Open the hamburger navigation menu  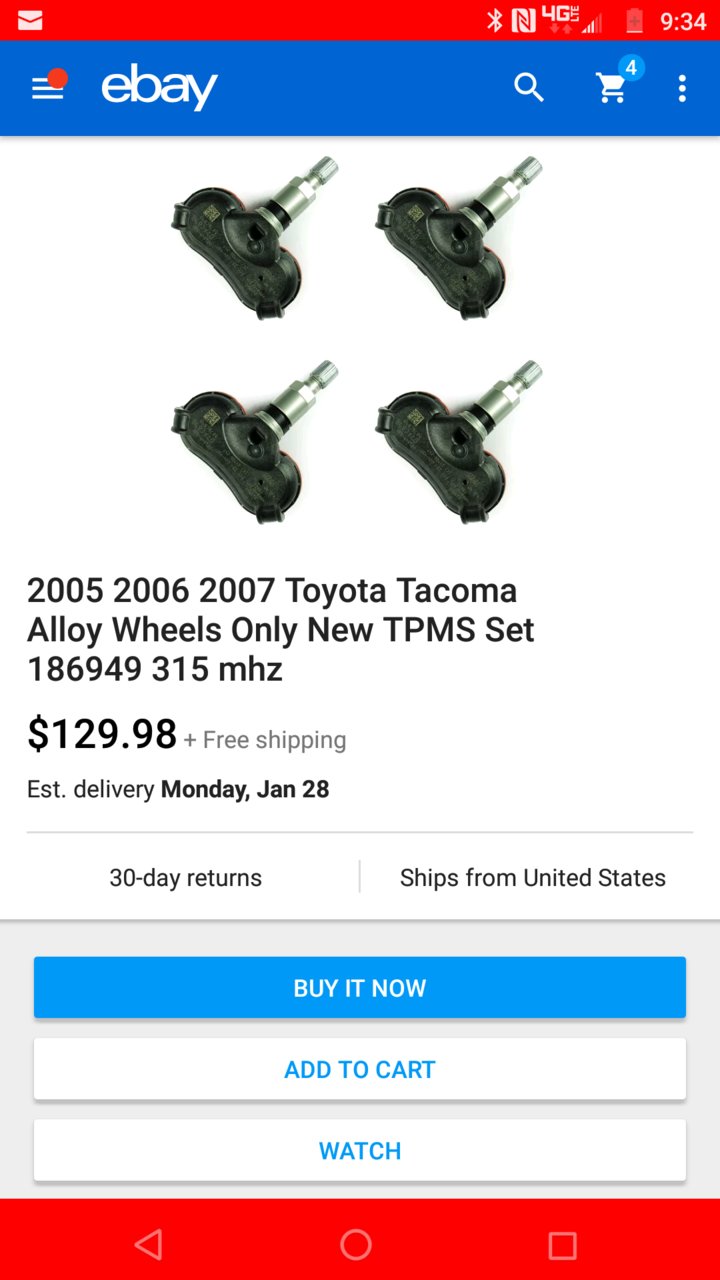48,88
